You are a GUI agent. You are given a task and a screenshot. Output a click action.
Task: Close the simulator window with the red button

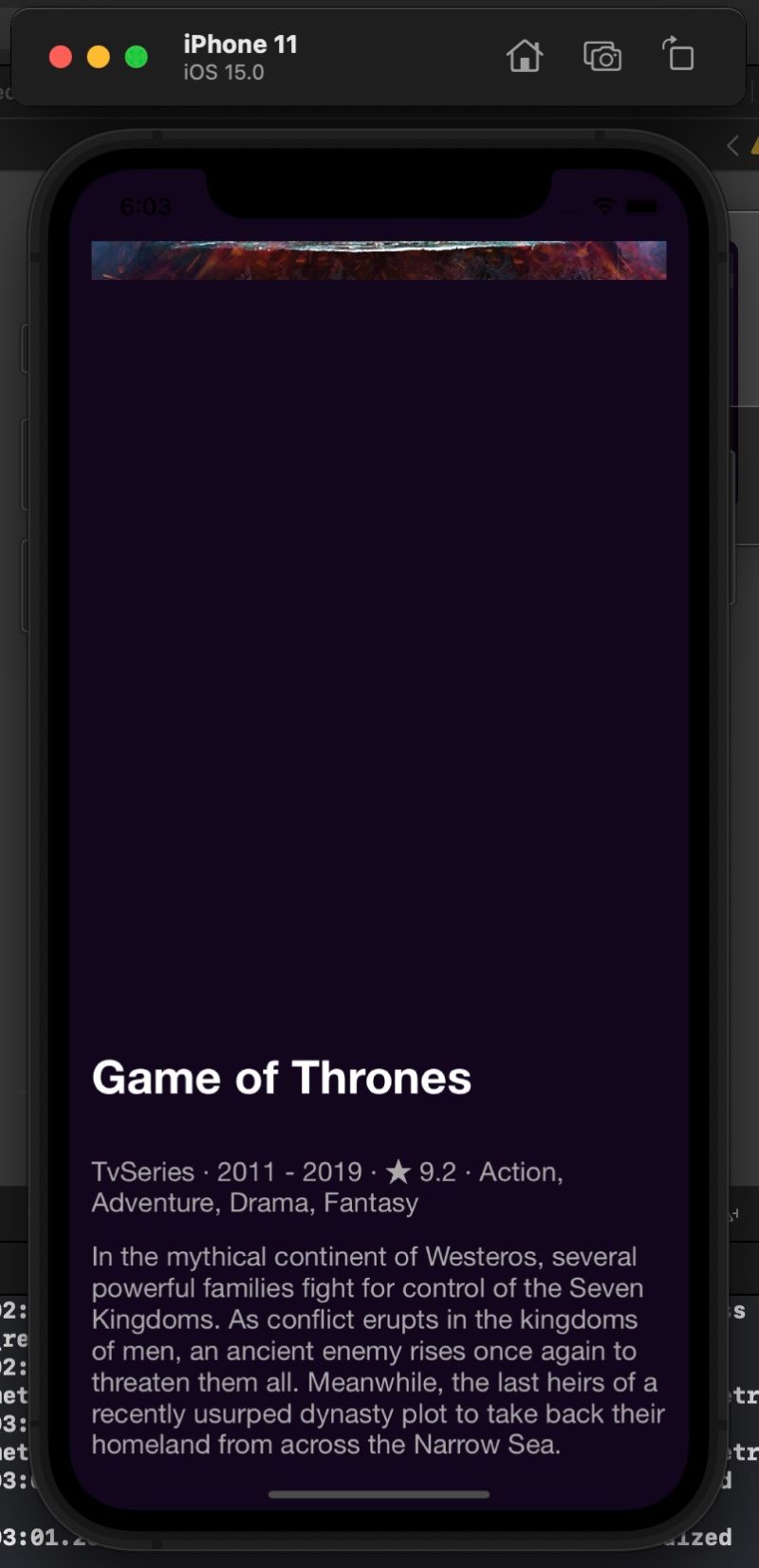(x=61, y=57)
